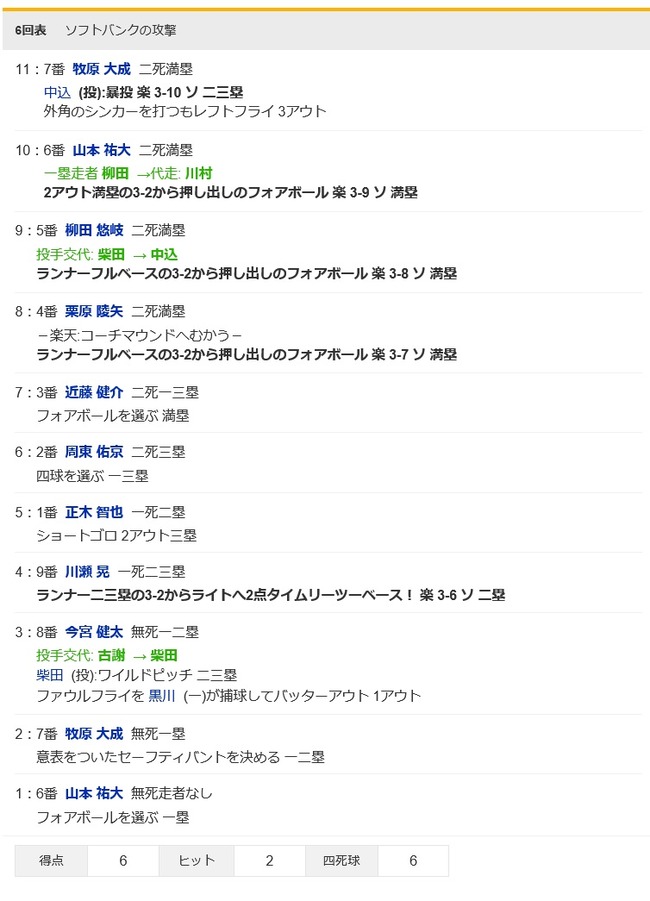
Task: Open 今宮 健太 player profile
Action: pyautogui.click(x=94, y=632)
